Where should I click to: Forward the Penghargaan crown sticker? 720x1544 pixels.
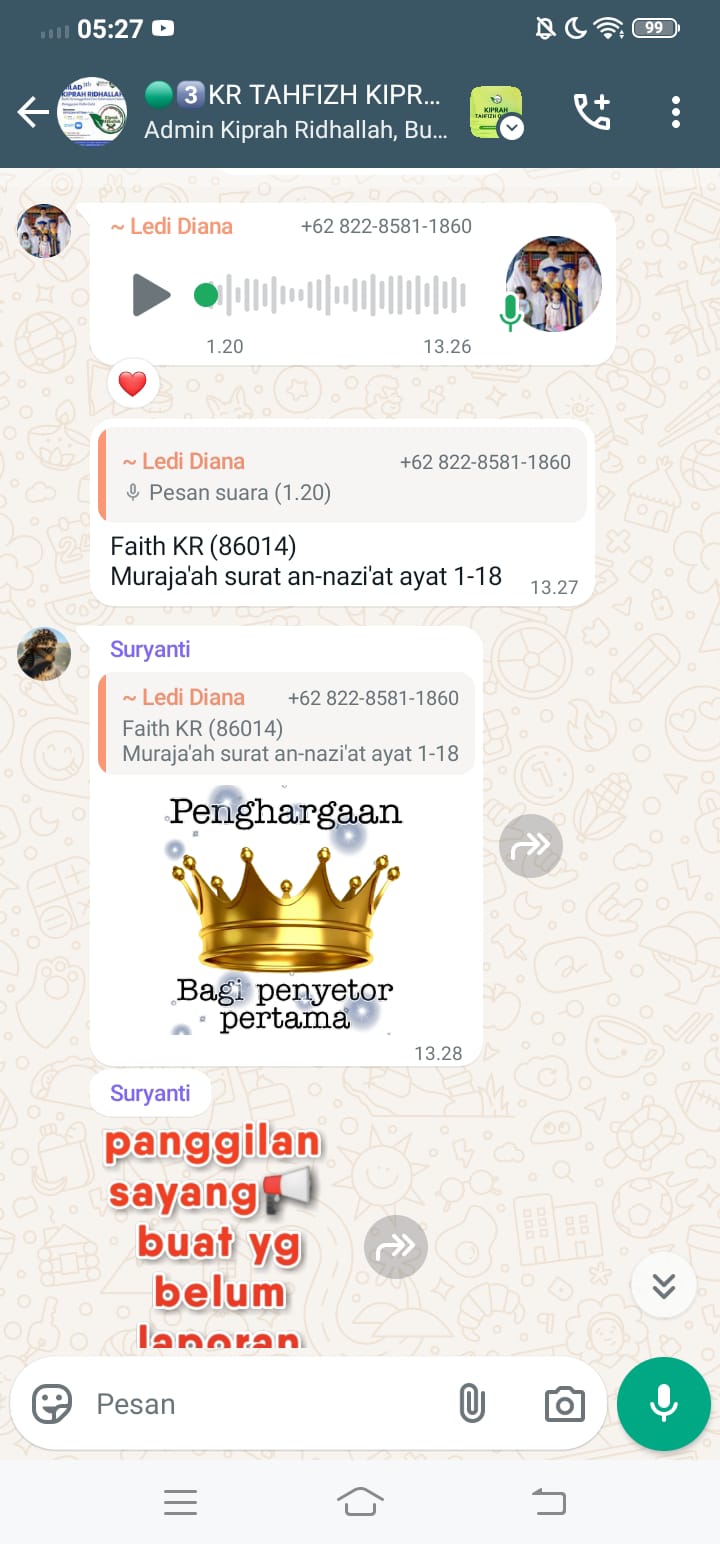pyautogui.click(x=530, y=846)
